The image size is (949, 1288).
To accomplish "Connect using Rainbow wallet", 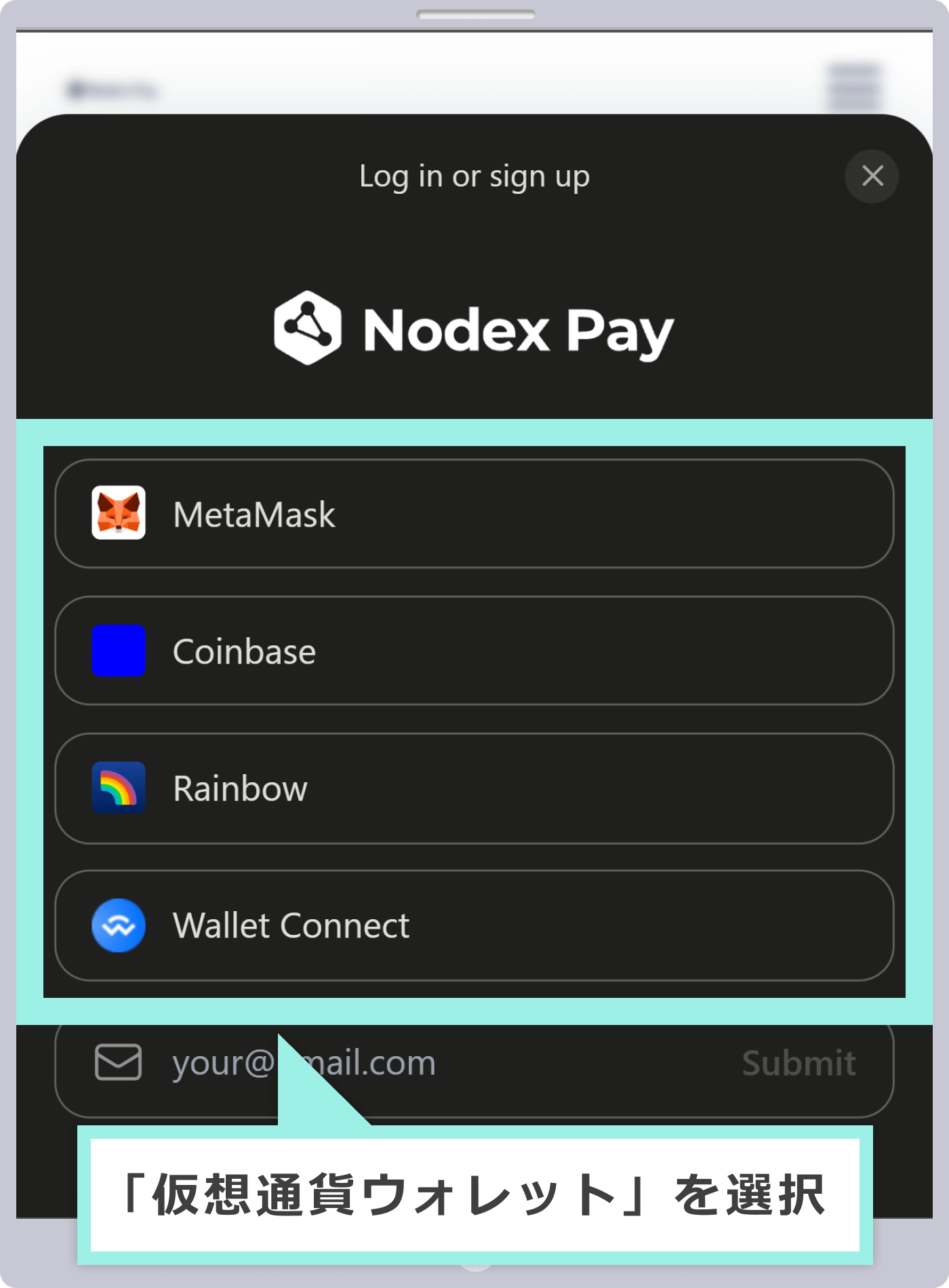I will point(474,788).
